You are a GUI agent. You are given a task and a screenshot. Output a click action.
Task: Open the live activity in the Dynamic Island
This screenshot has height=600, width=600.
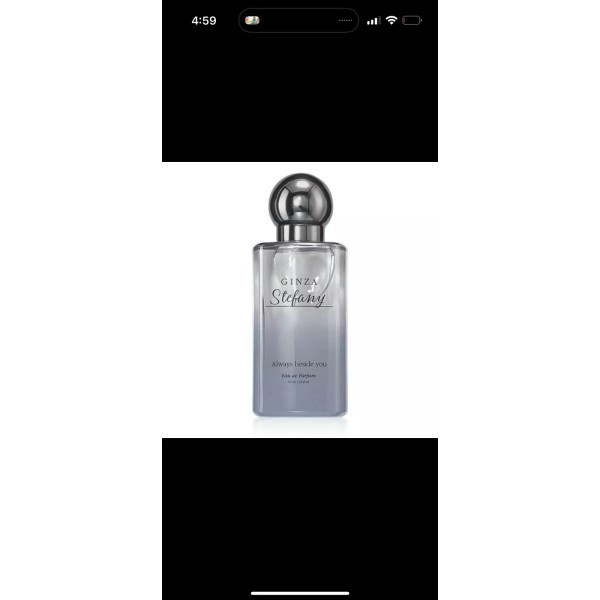[x=298, y=20]
